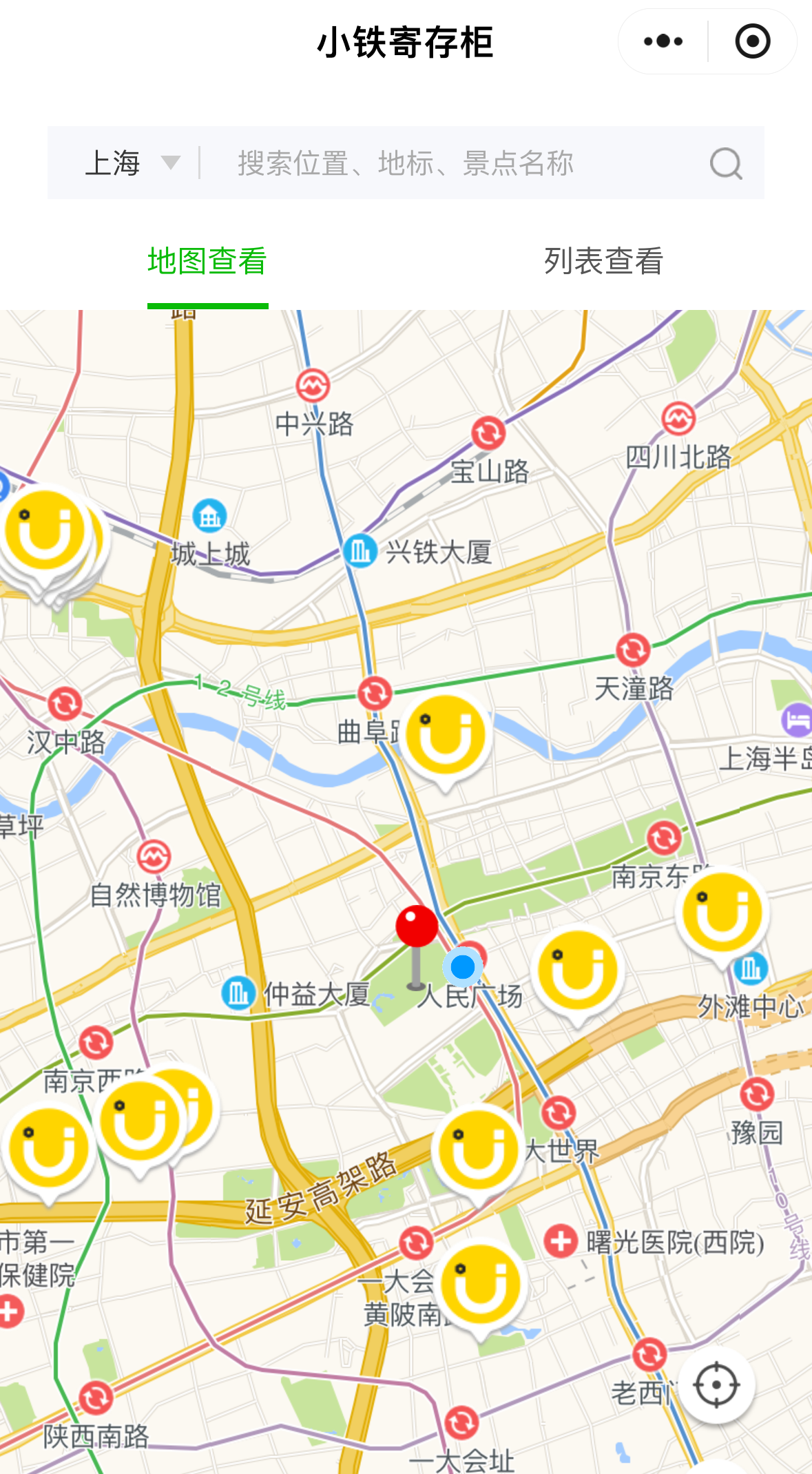Open the 上海 city dropdown
The width and height of the screenshot is (812, 1474).
(132, 163)
